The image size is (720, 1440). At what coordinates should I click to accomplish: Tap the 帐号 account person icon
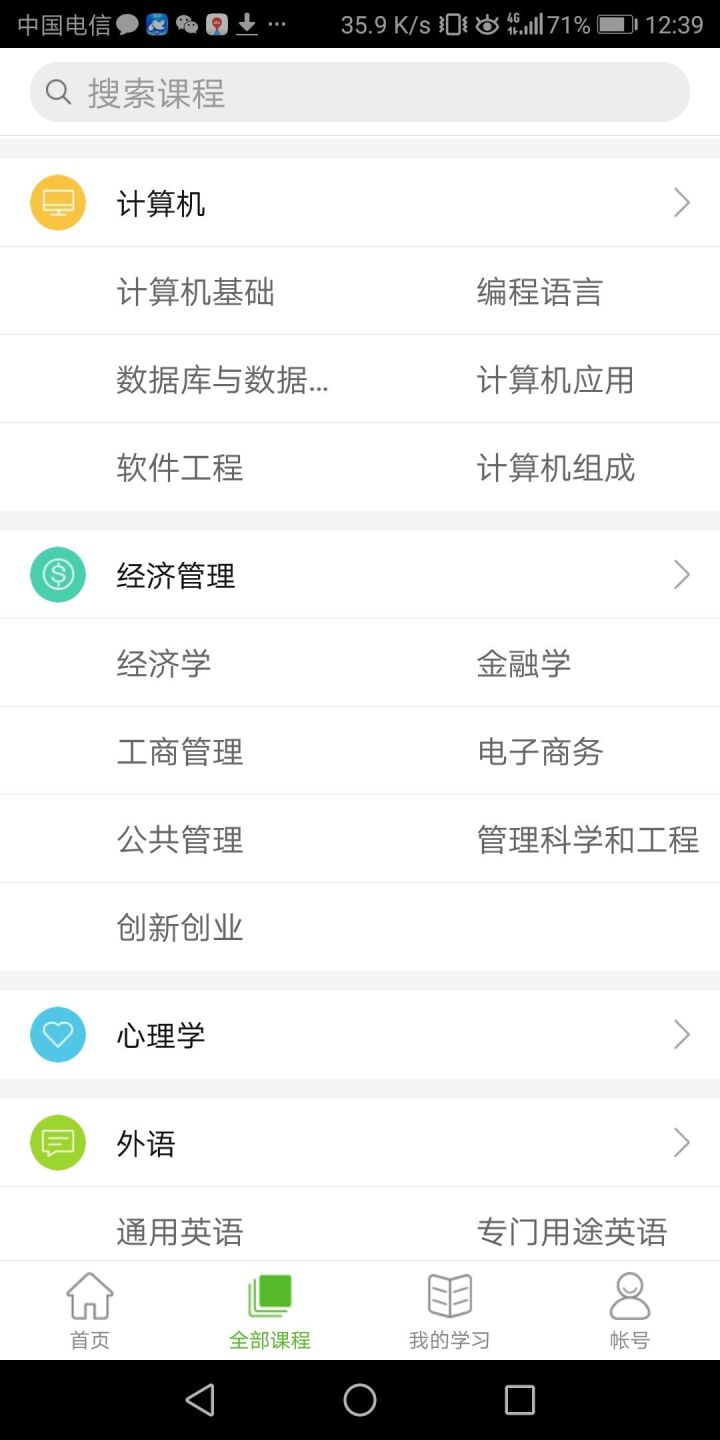pyautogui.click(x=629, y=1295)
